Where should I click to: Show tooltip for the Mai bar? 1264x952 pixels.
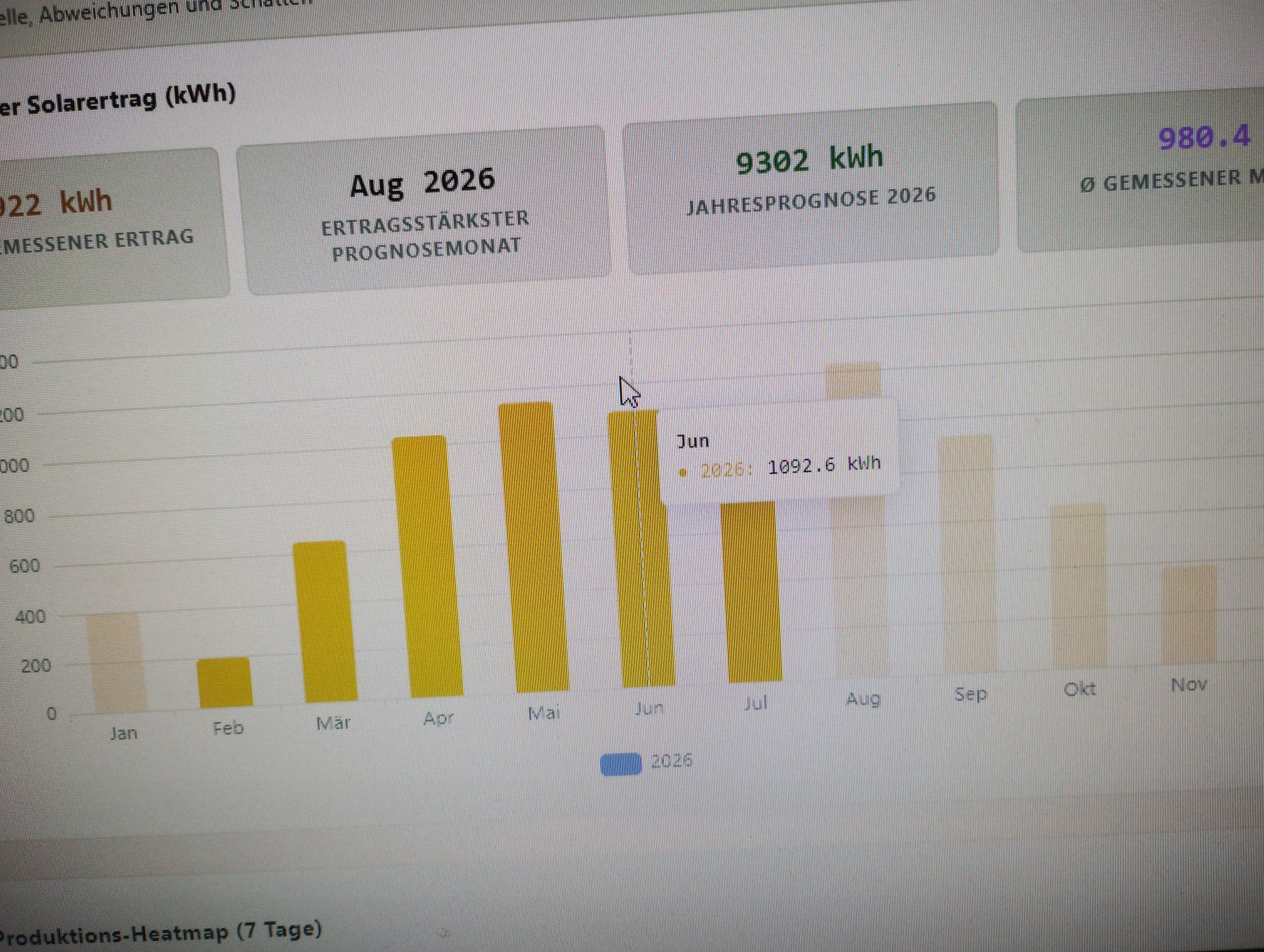coord(534,547)
